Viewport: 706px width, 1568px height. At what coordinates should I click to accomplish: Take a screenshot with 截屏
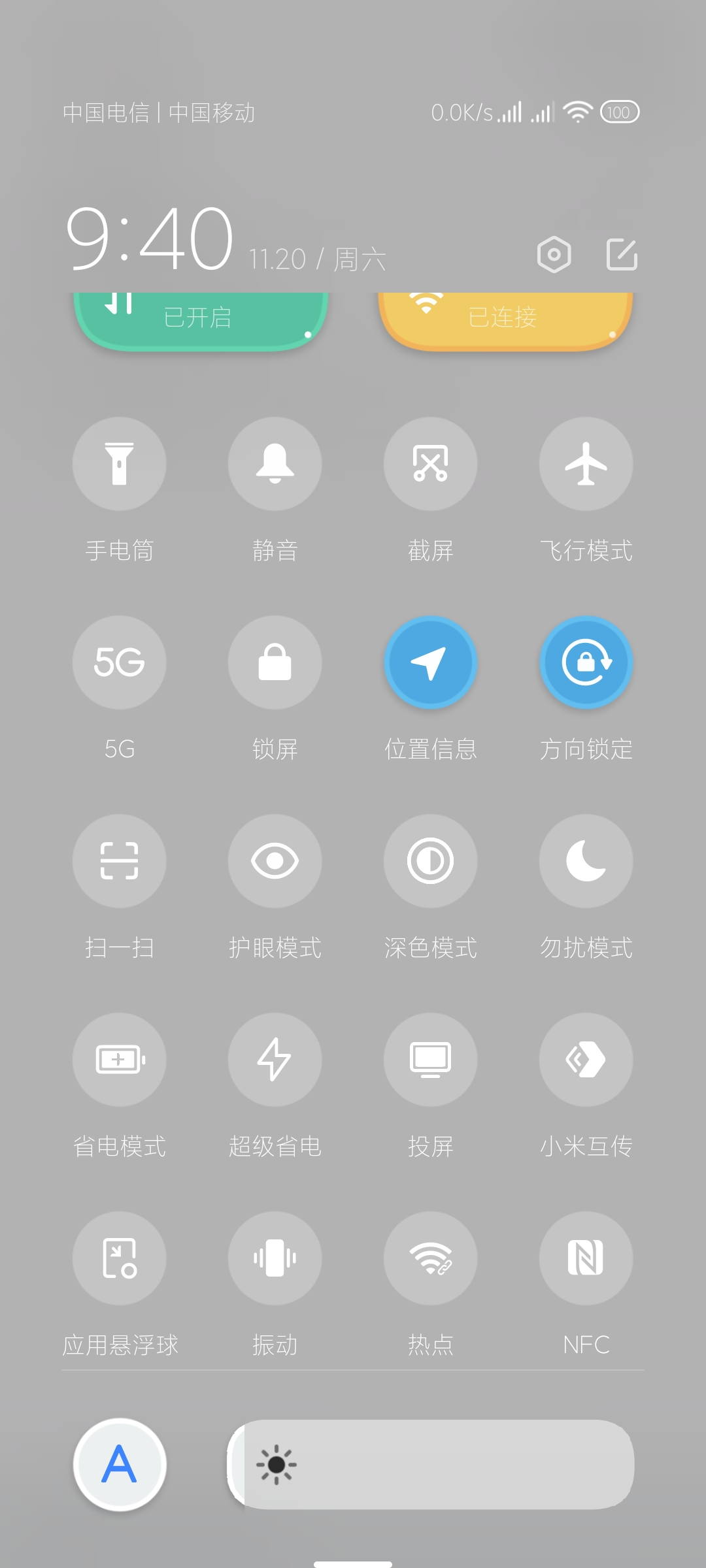(x=430, y=464)
